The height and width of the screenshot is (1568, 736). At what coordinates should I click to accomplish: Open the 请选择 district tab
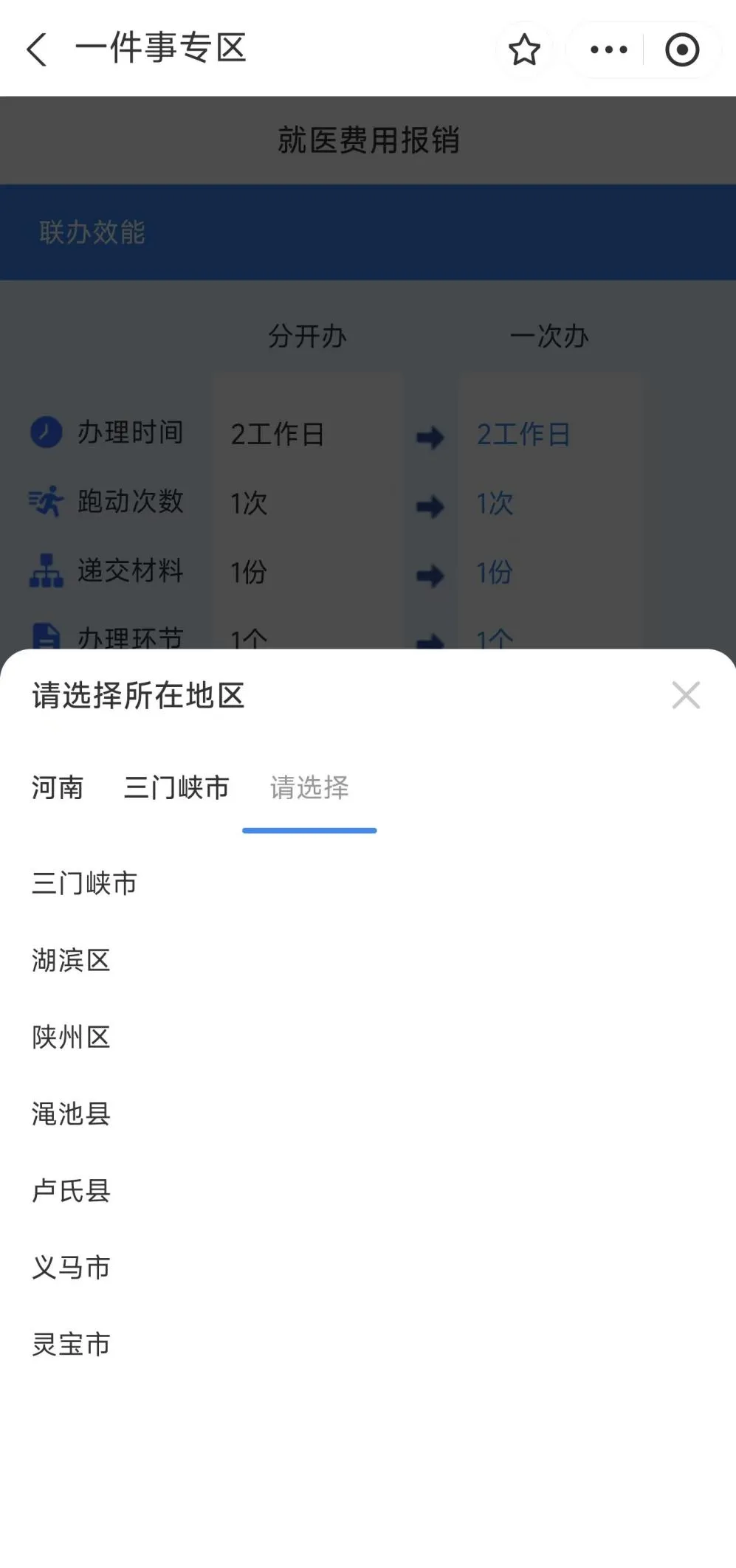309,787
